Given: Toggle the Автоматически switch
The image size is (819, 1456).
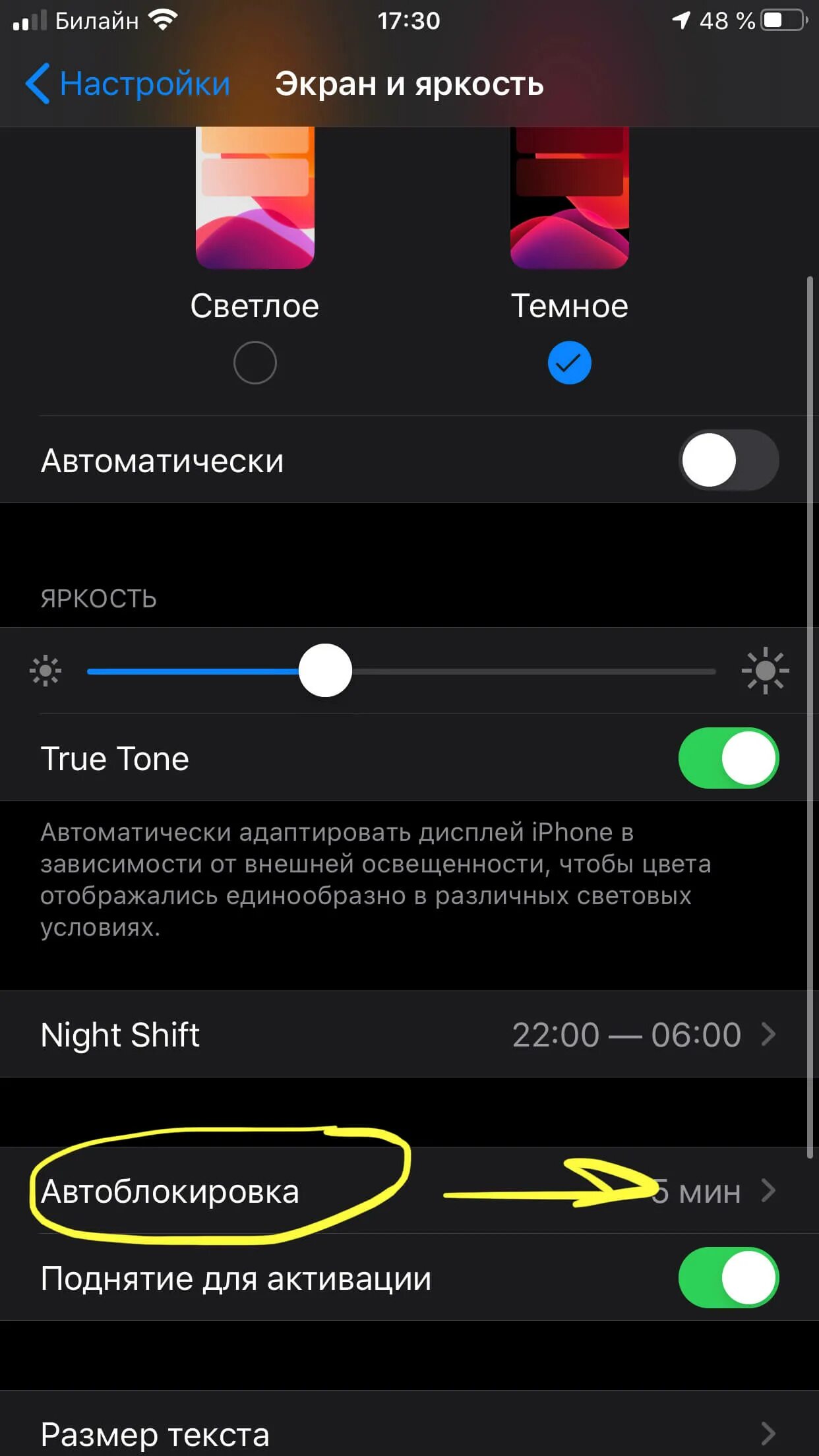Looking at the screenshot, I should coord(728,460).
